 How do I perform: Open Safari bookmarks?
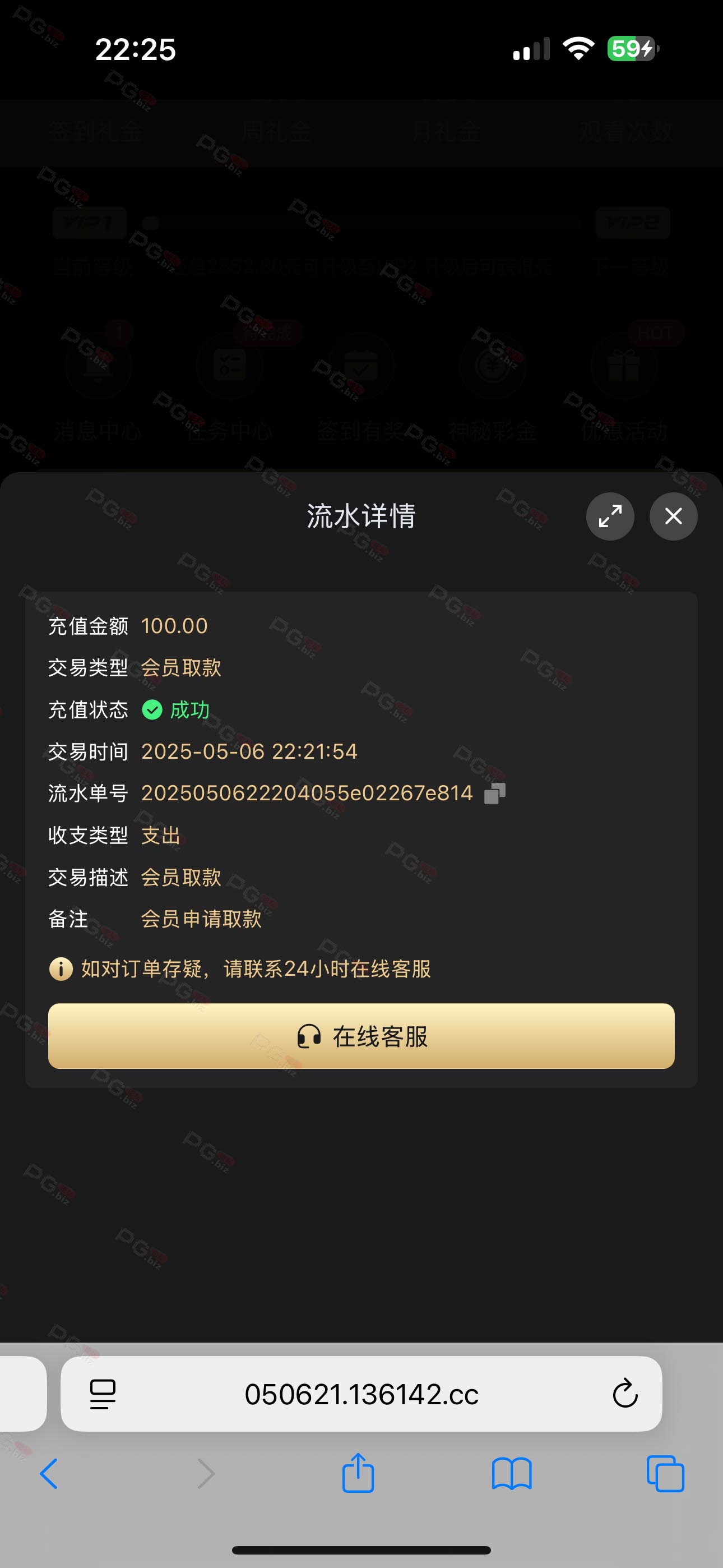coord(511,1474)
